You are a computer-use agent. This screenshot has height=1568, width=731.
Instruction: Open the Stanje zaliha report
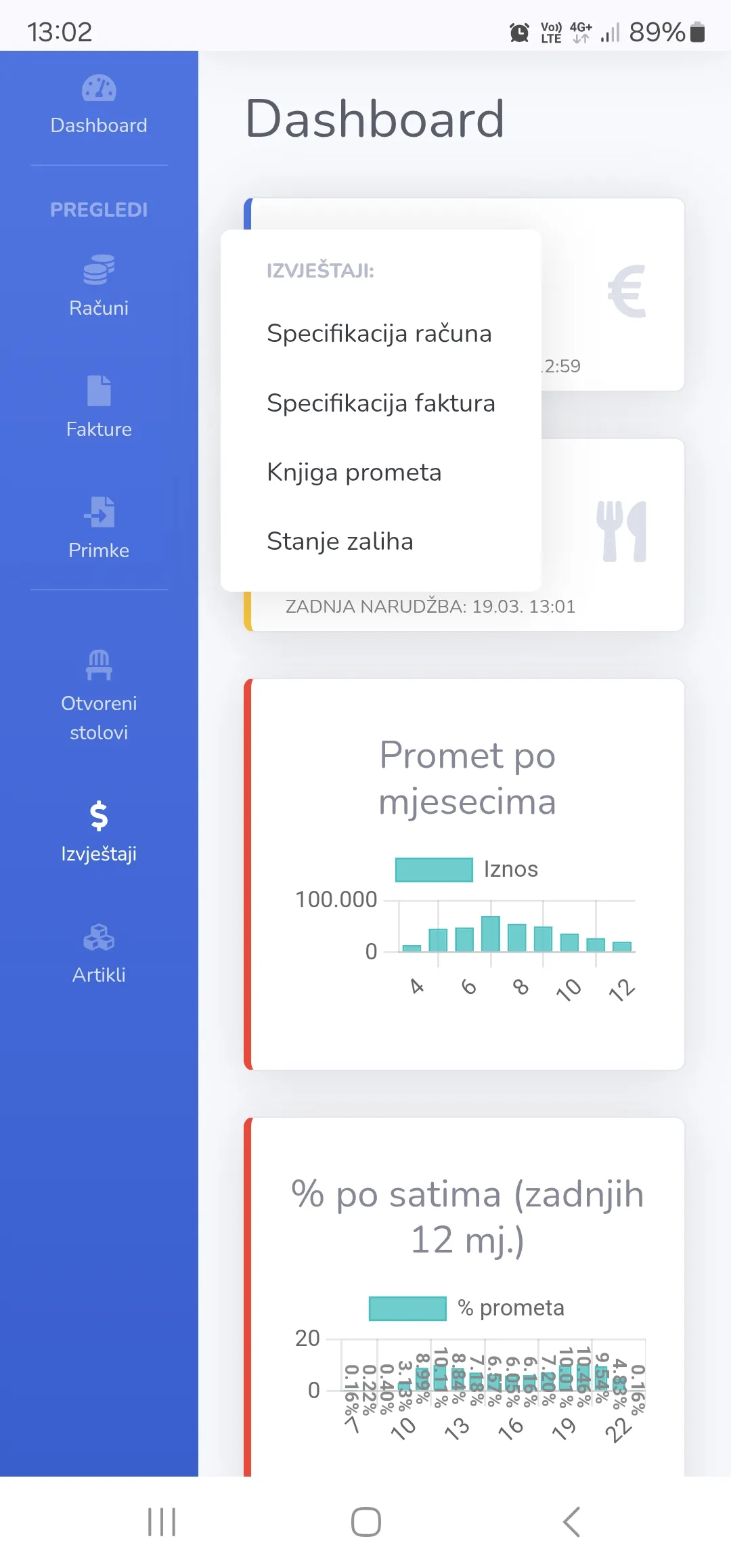[340, 541]
